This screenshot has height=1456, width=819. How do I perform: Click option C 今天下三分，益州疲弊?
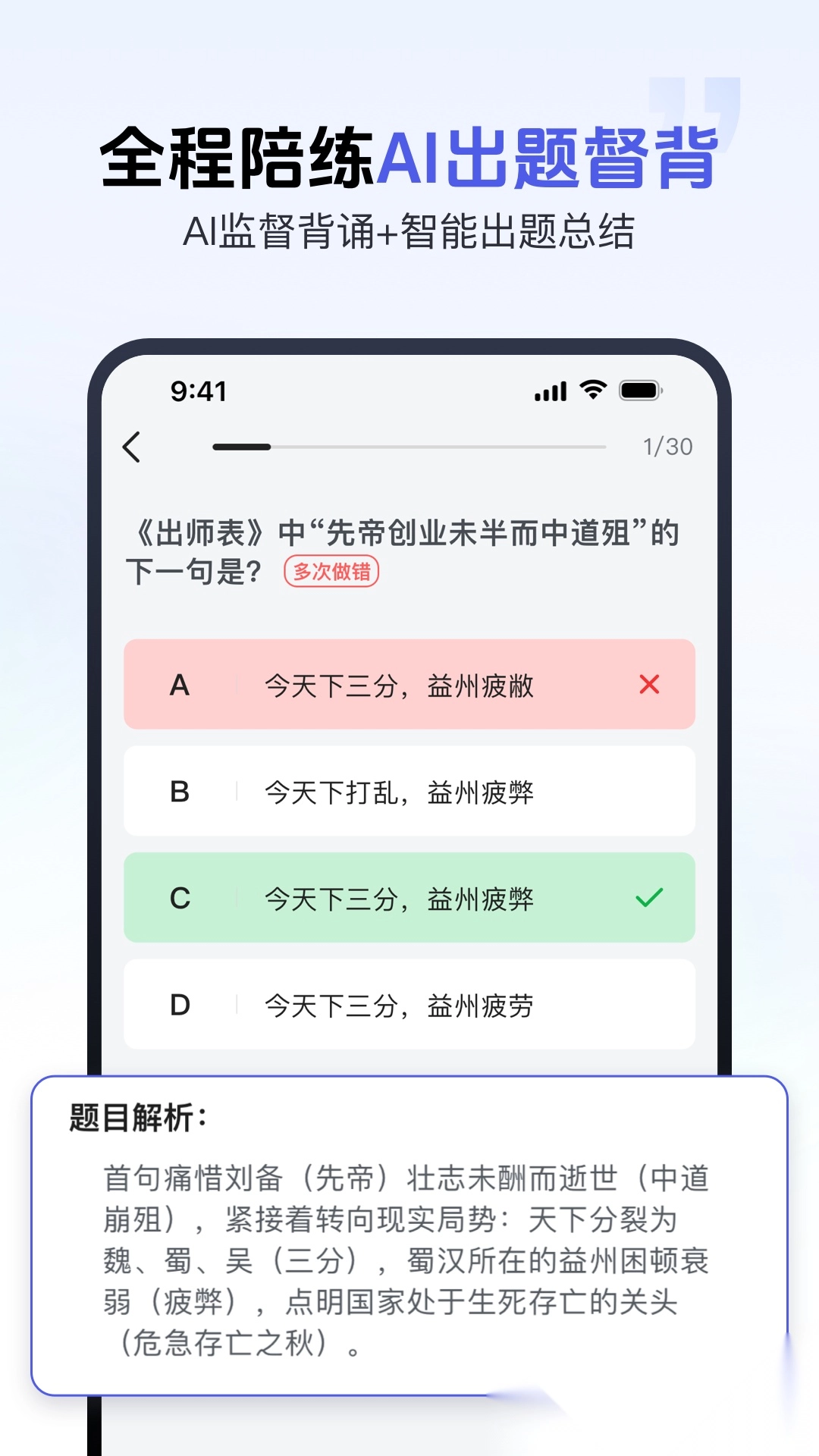point(409,899)
